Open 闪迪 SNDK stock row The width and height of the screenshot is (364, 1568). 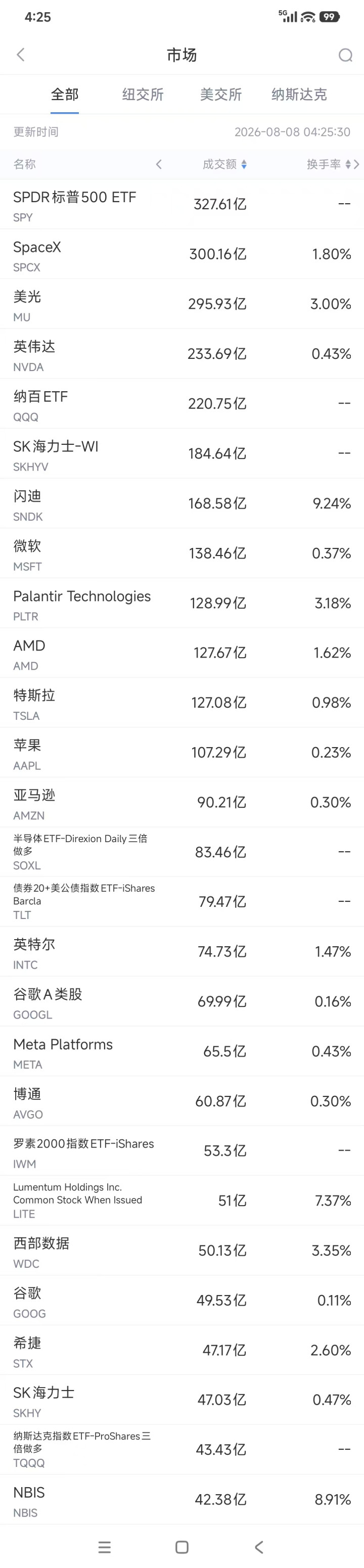(182, 504)
